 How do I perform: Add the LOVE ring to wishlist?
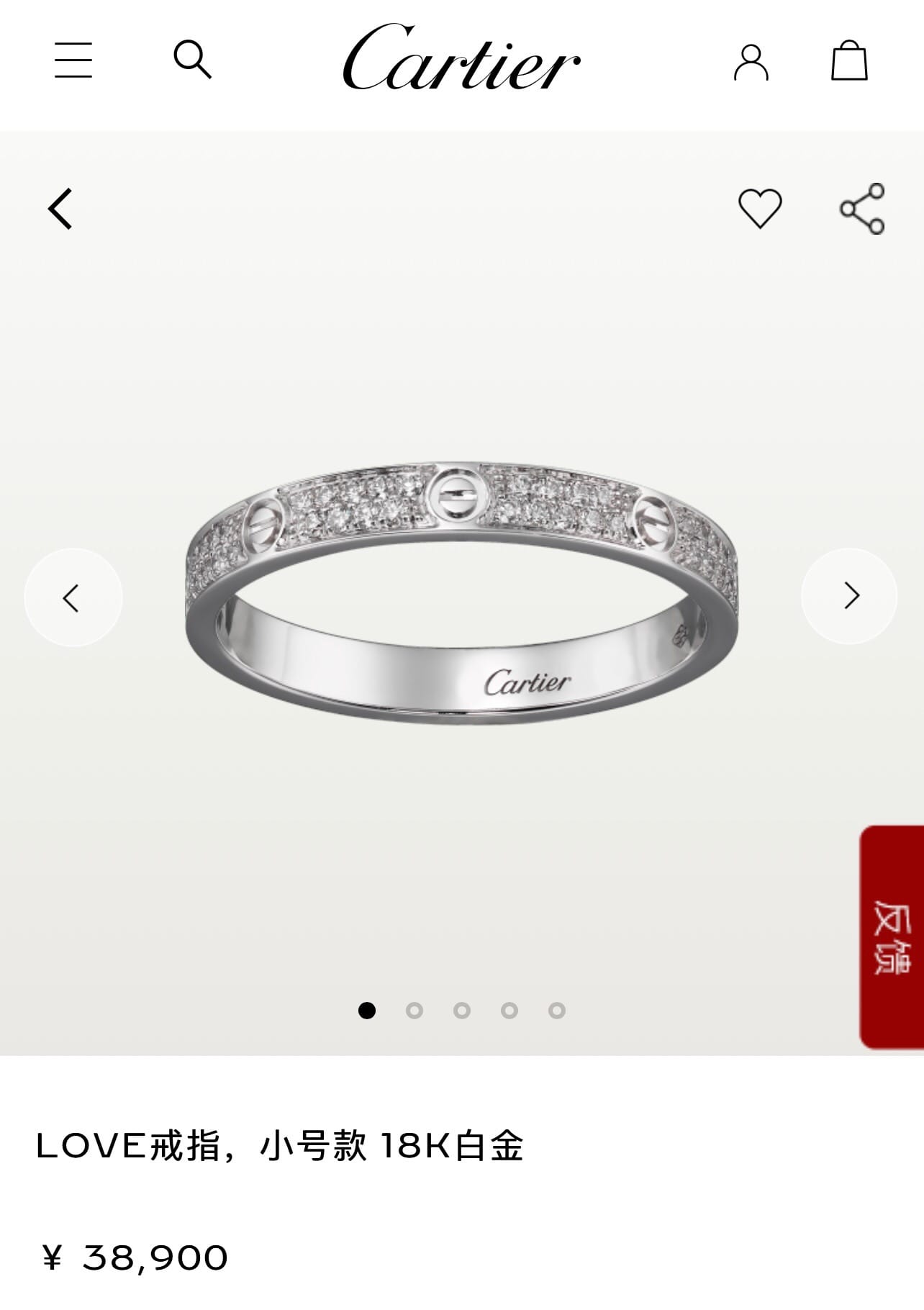760,209
